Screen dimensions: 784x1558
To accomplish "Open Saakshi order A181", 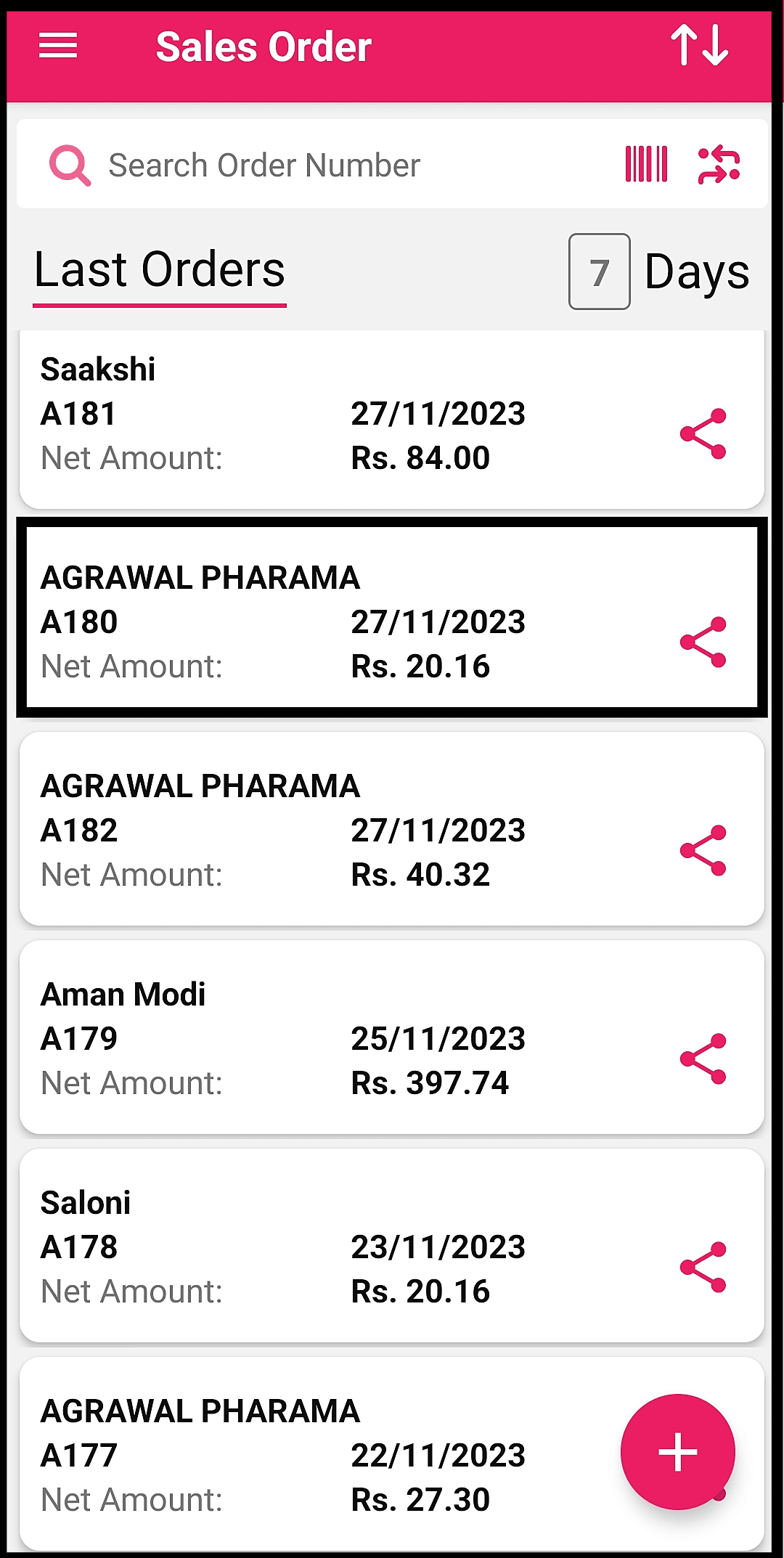I will (392, 419).
